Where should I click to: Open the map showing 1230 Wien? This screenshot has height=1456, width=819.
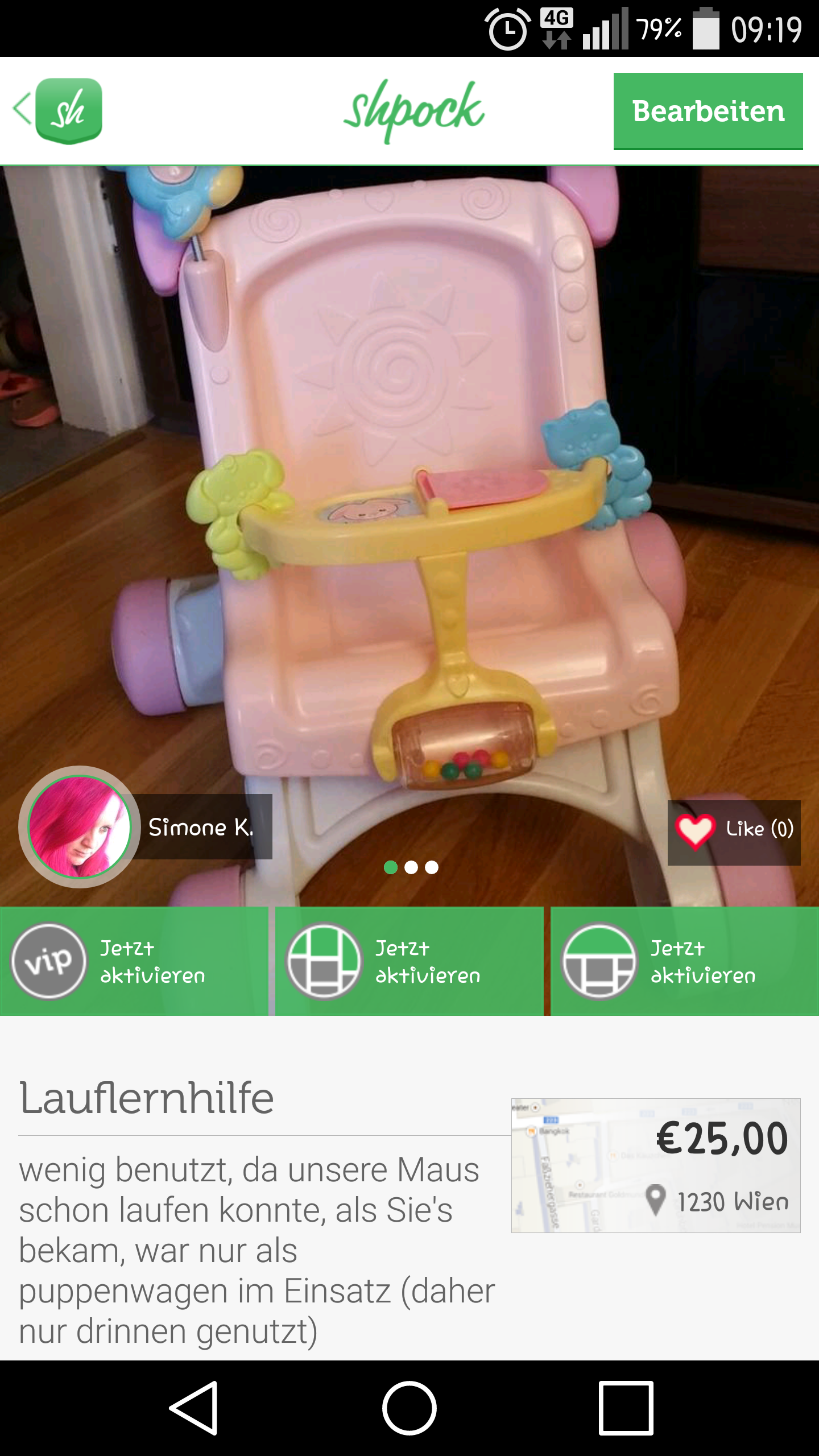pyautogui.click(x=656, y=1165)
